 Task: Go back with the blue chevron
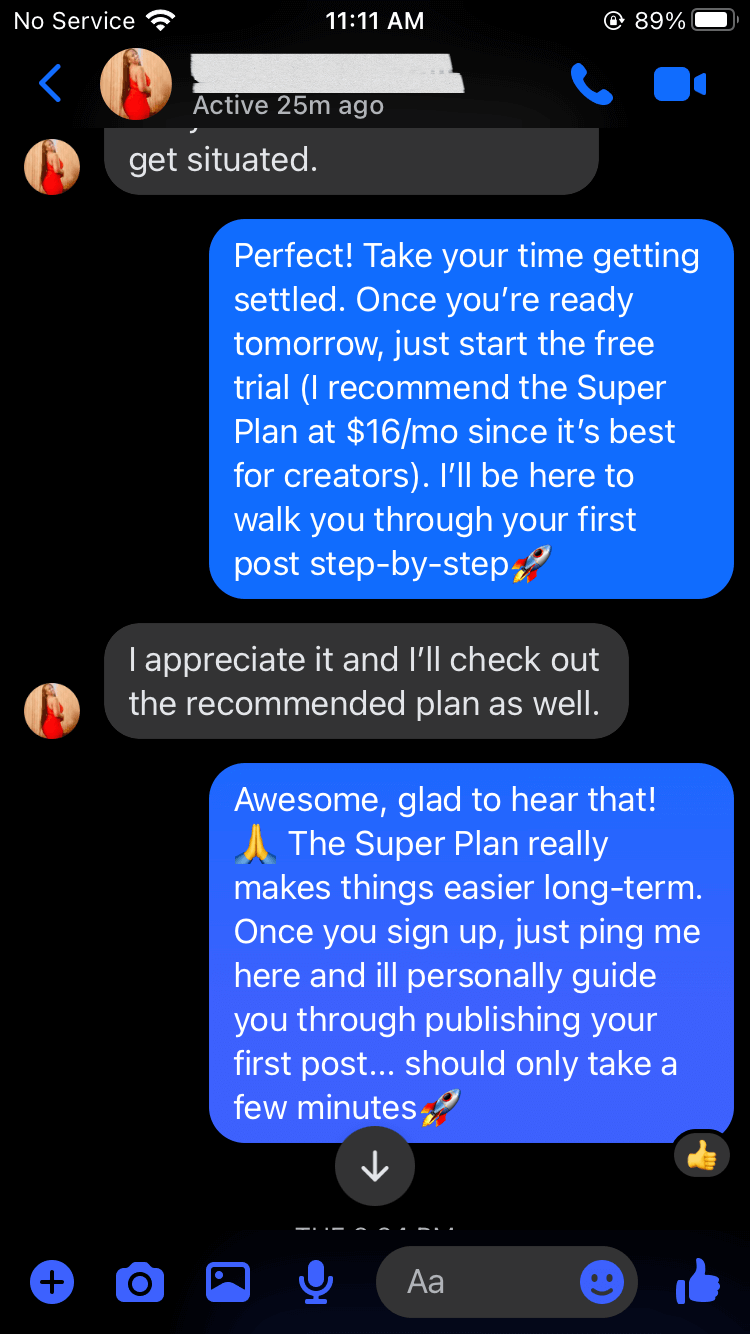click(x=49, y=84)
